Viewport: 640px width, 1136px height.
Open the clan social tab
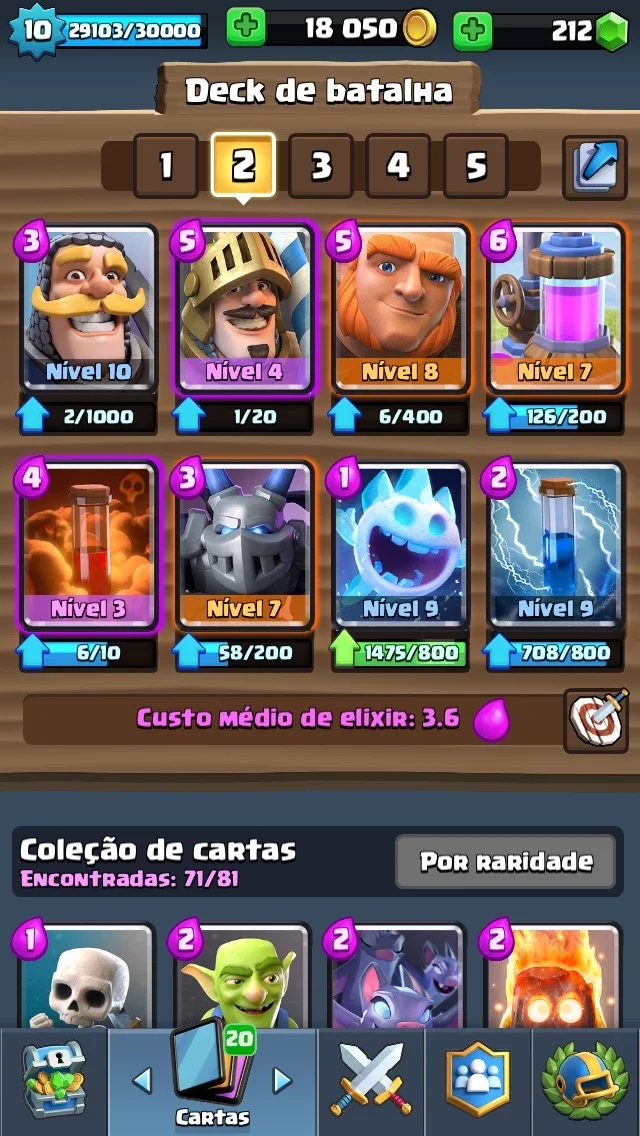[x=477, y=1082]
